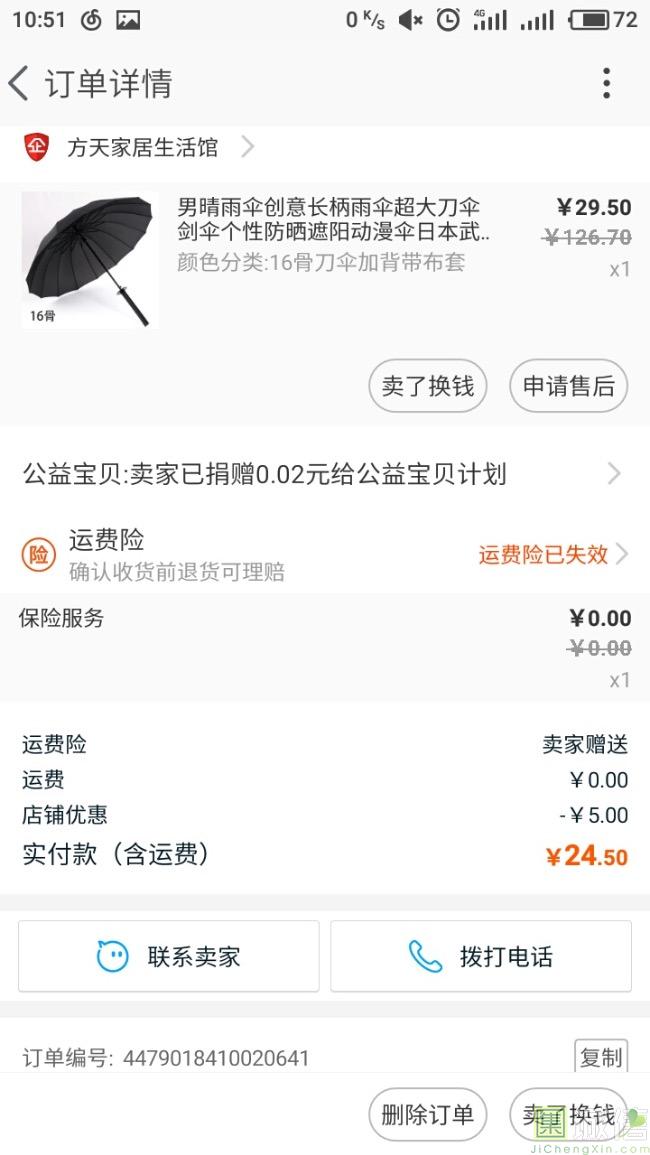Go back from order details
This screenshot has height=1155, width=650.
click(x=20, y=84)
